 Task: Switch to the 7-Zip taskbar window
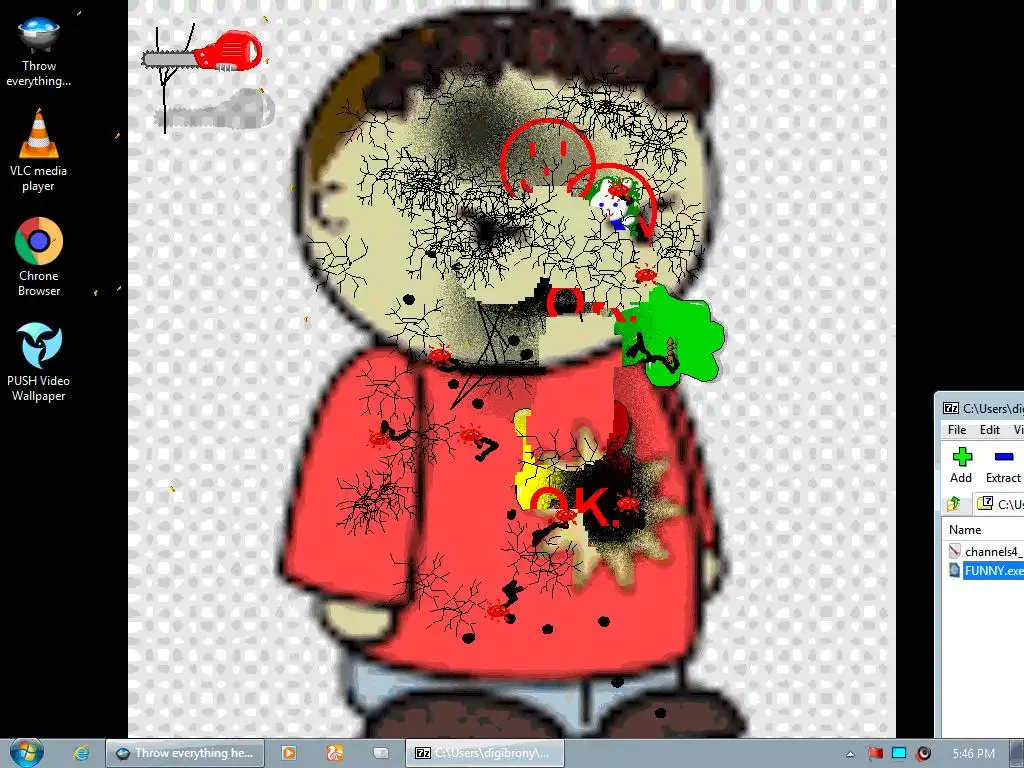coord(484,753)
